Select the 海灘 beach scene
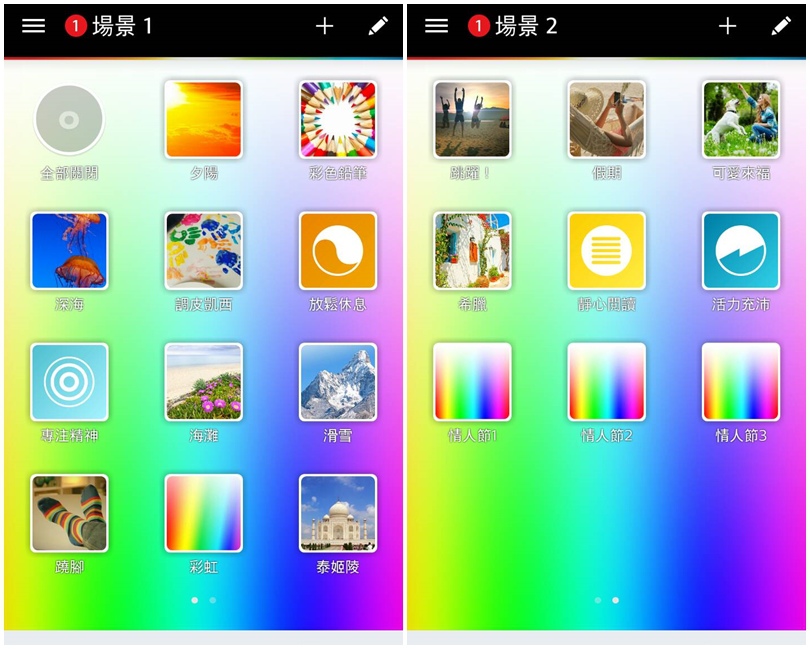Screen dimensions: 810x649 [203, 382]
